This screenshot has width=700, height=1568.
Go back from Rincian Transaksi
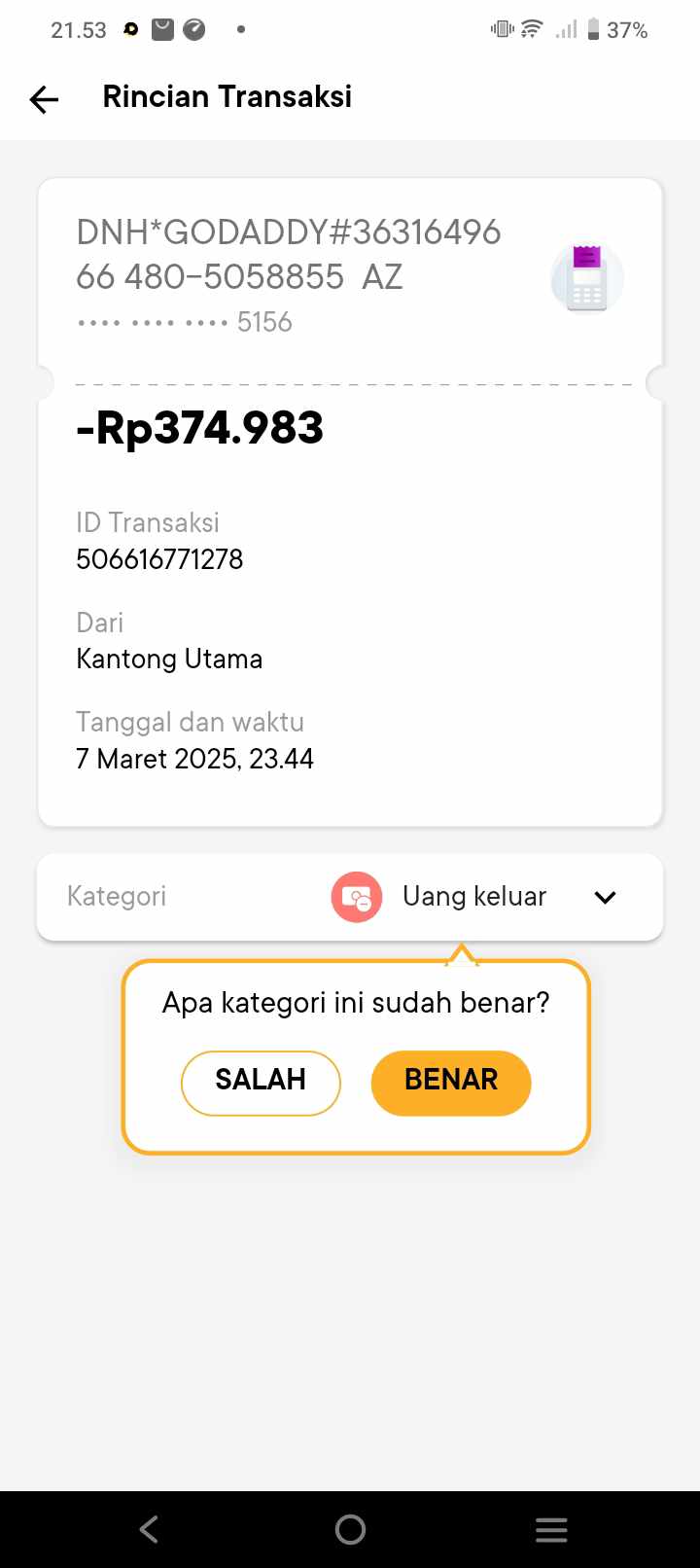click(44, 98)
